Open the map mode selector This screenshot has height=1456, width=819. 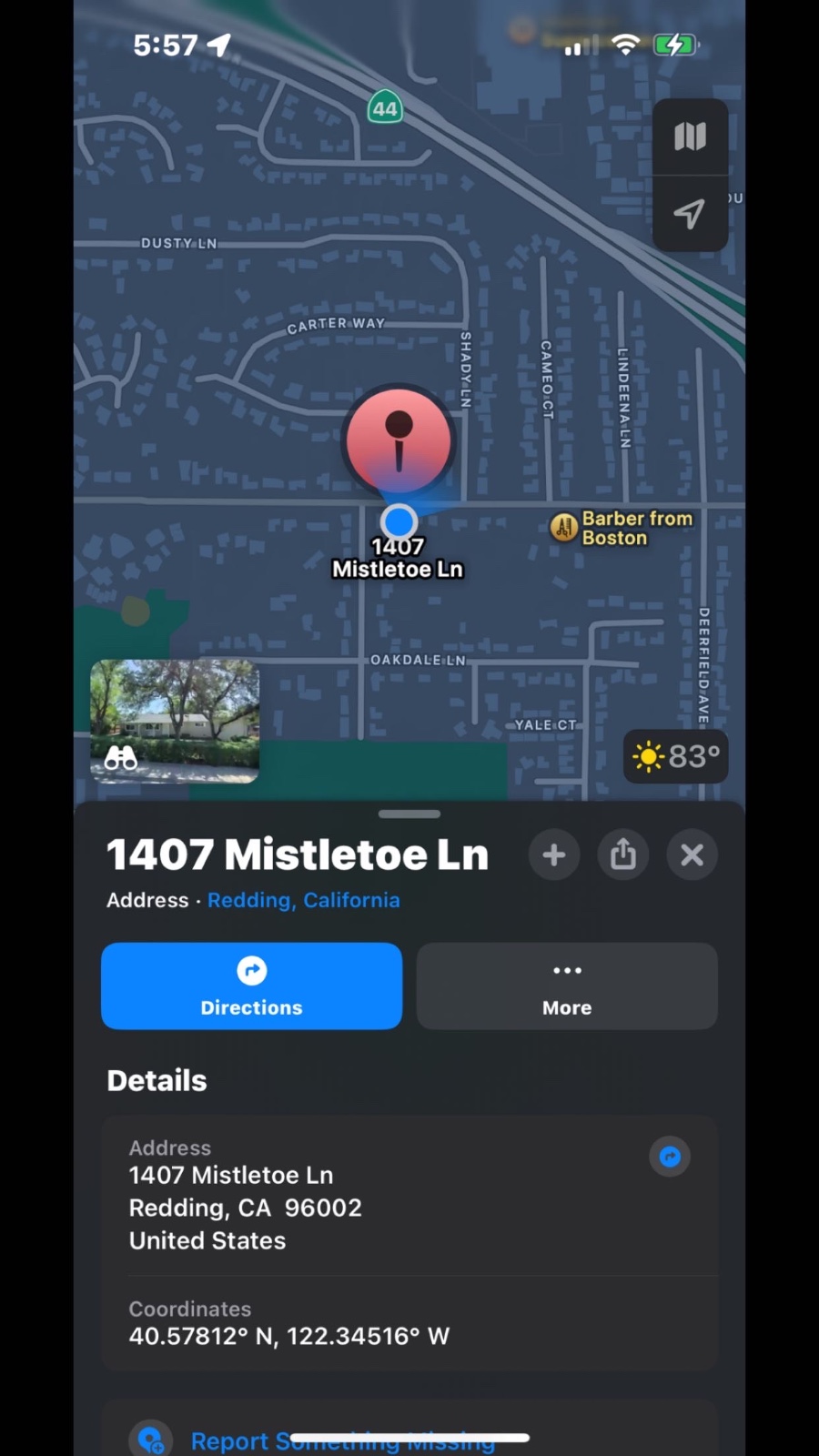click(x=690, y=136)
